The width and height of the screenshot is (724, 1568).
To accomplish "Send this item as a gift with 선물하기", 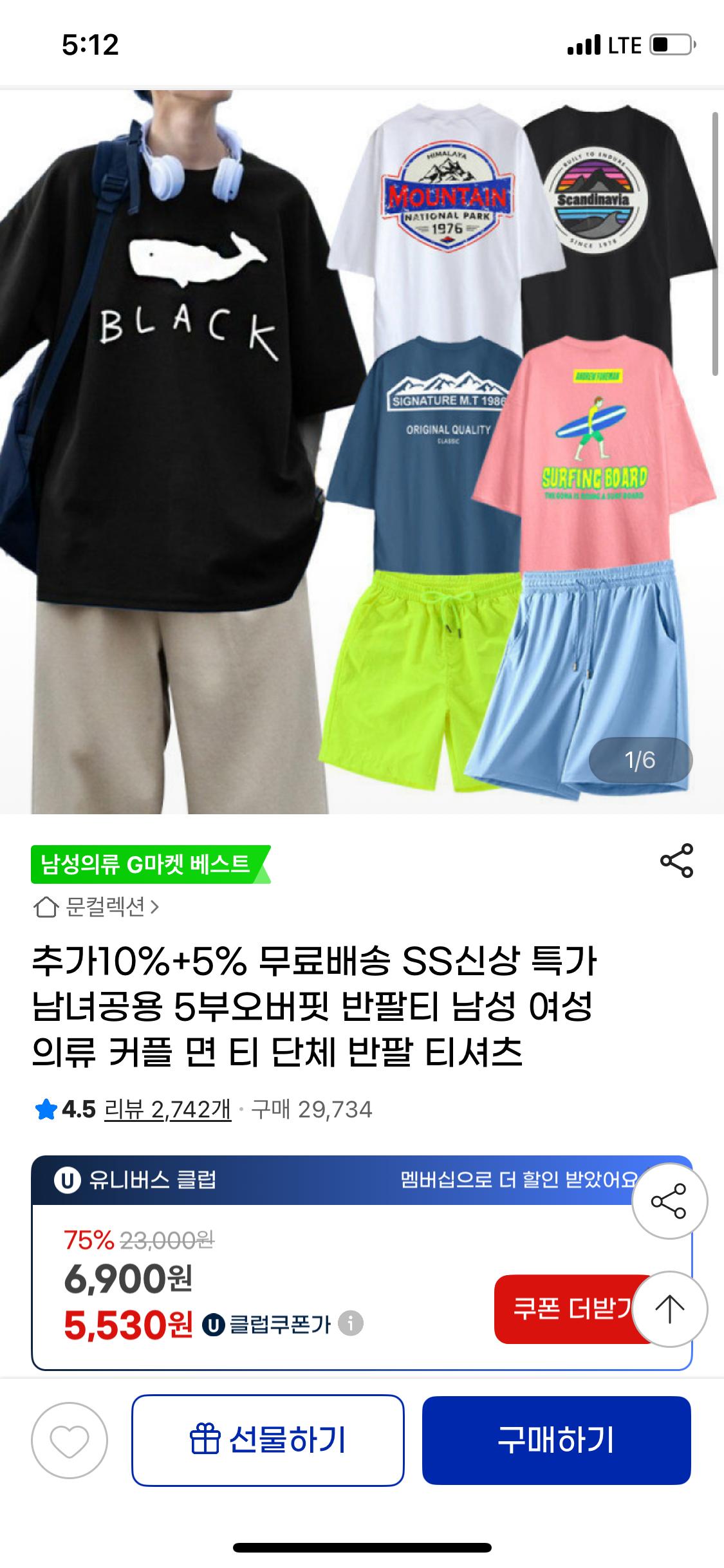I will point(268,1440).
